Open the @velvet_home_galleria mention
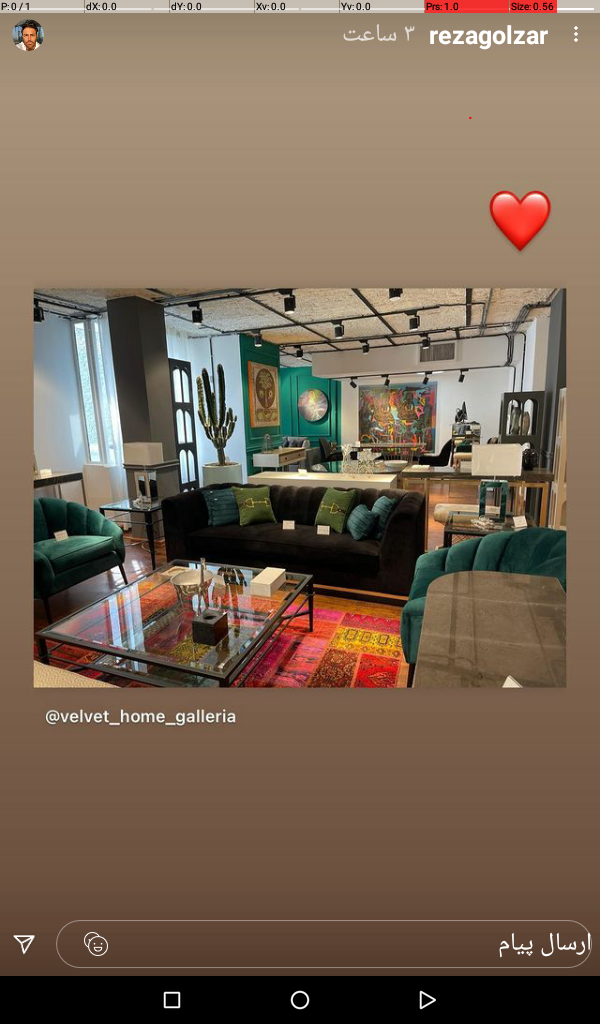The image size is (600, 1024). point(140,716)
